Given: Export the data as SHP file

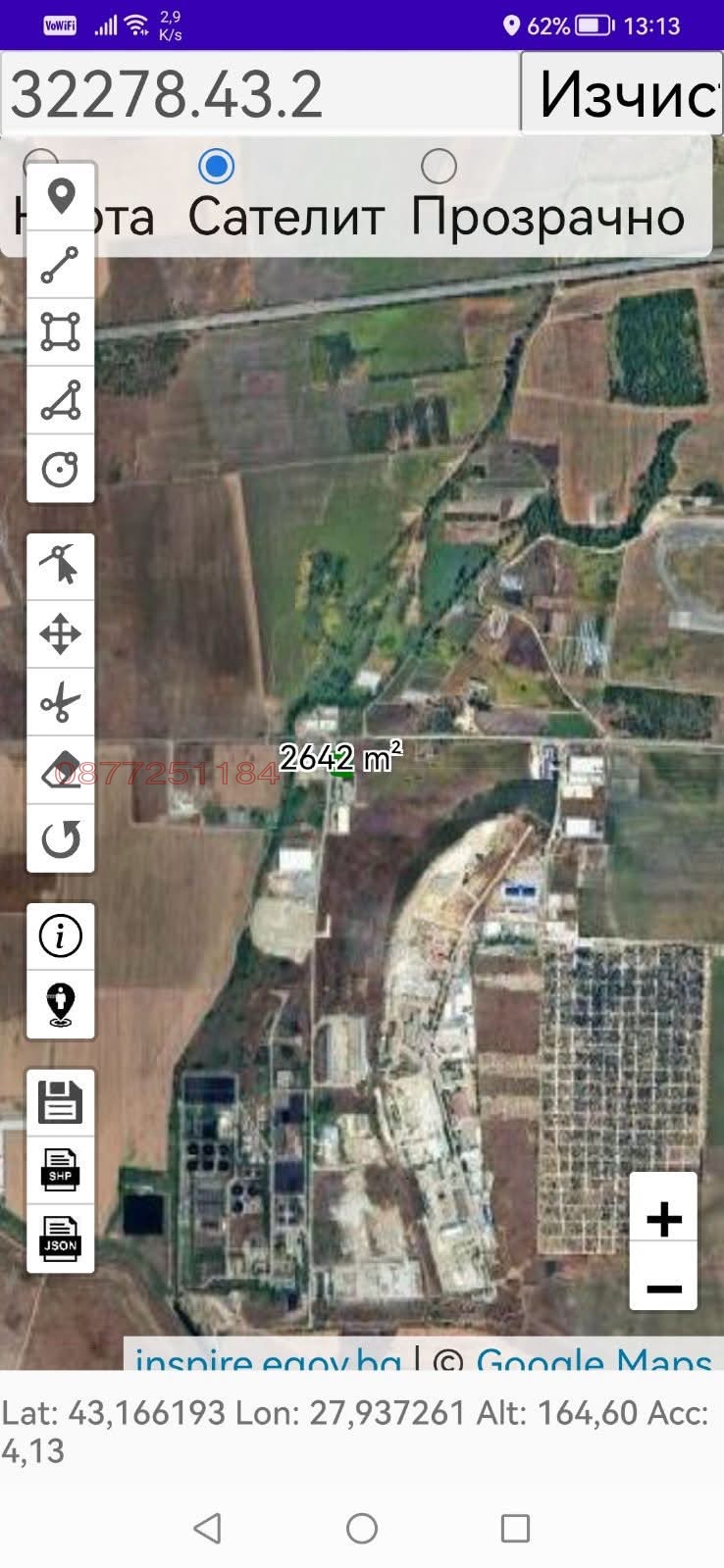Looking at the screenshot, I should (x=61, y=1171).
